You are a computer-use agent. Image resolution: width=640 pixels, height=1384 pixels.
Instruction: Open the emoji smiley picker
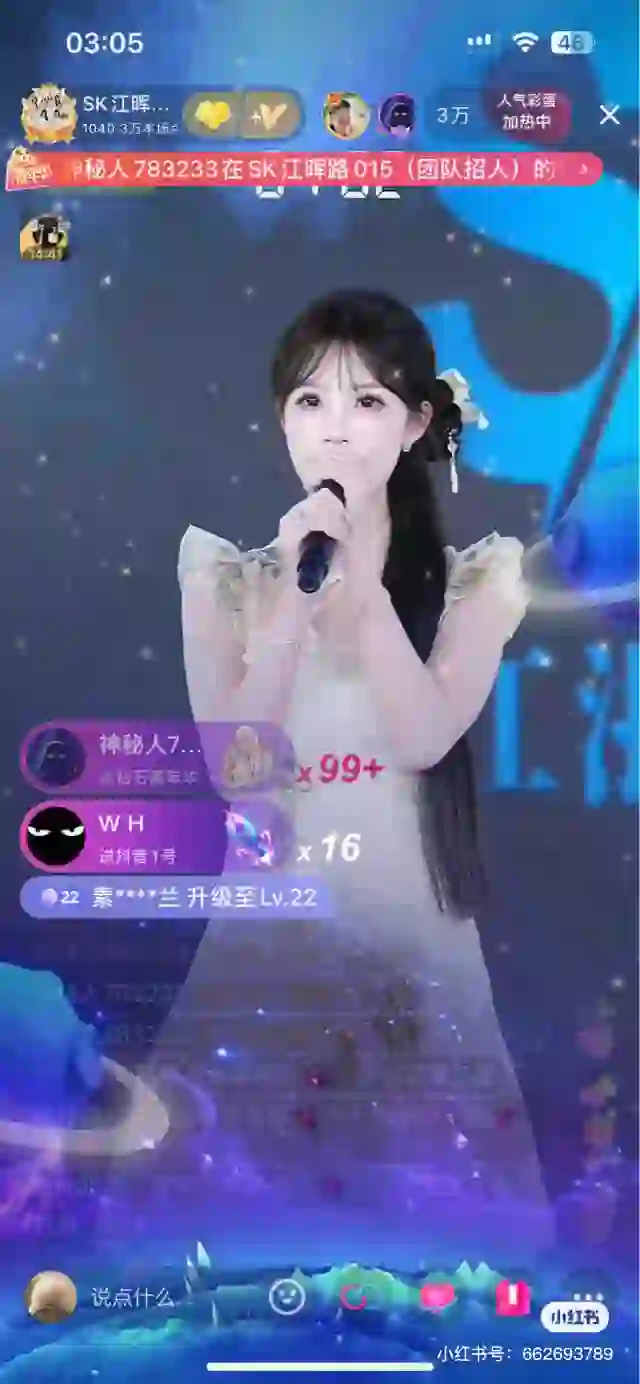(287, 1297)
